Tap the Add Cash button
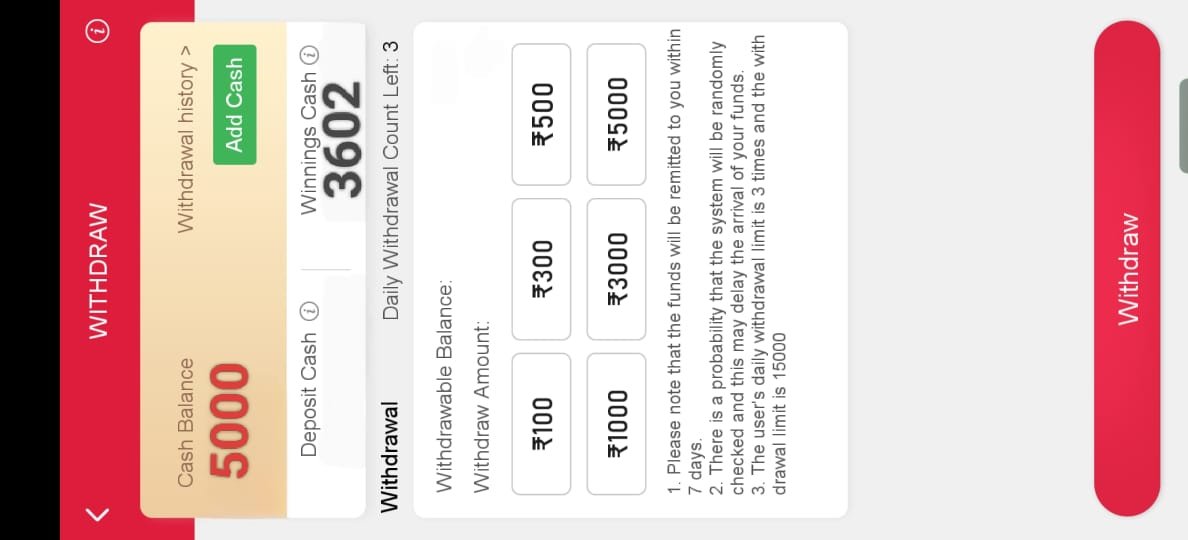The image size is (1188, 540). (234, 104)
